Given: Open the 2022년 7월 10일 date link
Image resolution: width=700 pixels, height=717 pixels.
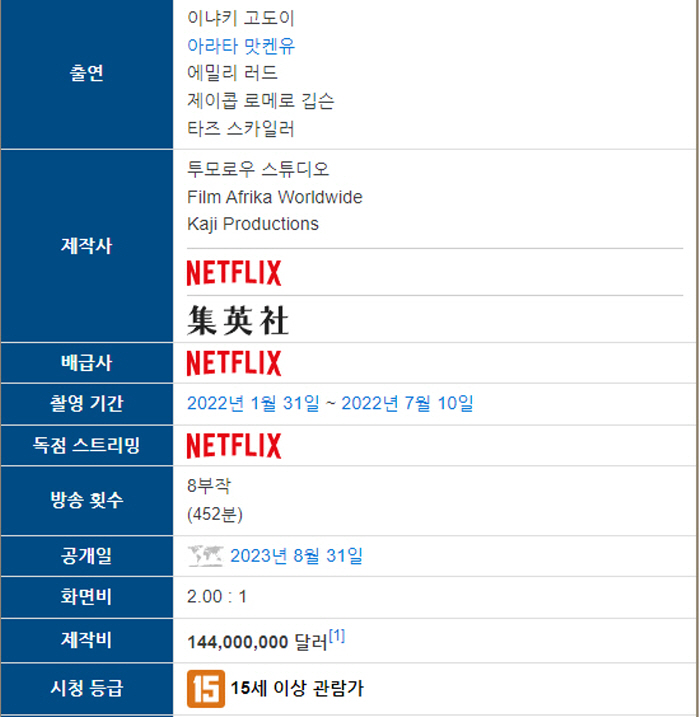Looking at the screenshot, I should pos(407,404).
